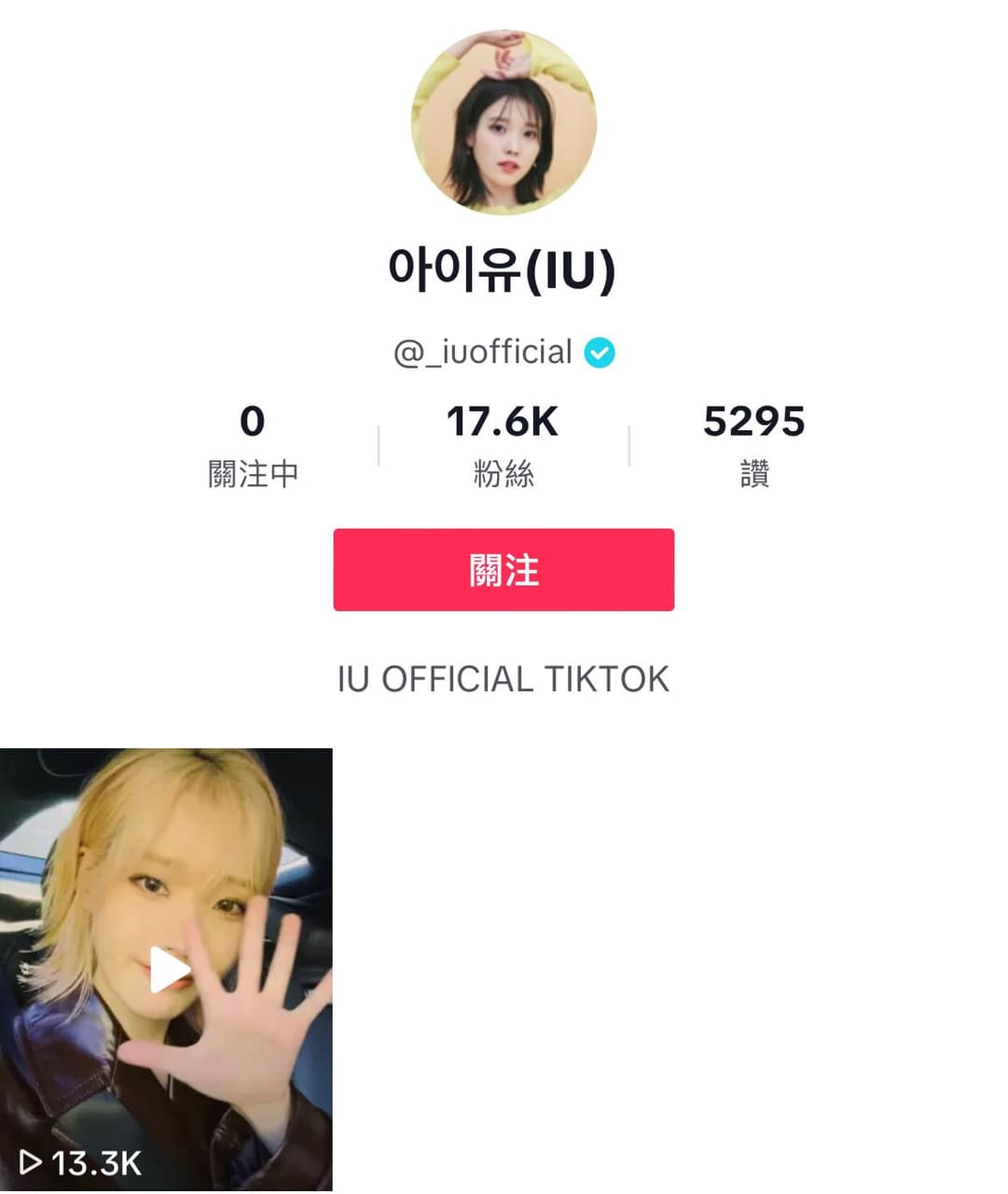The width and height of the screenshot is (1008, 1194).
Task: Open the 17.6K followers count
Action: [x=502, y=422]
